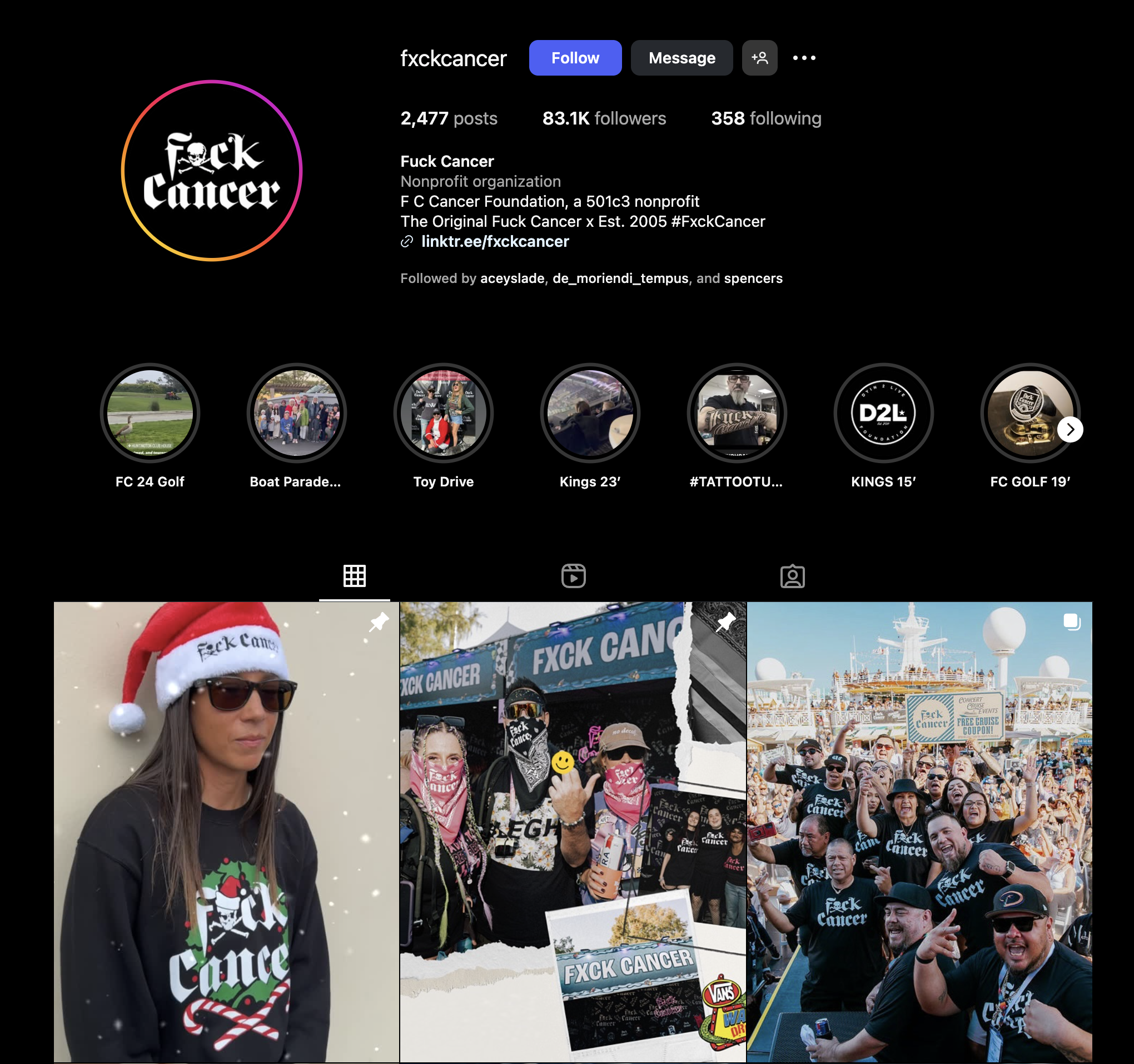Show similar account suggestions
The image size is (1134, 1064).
[x=759, y=58]
